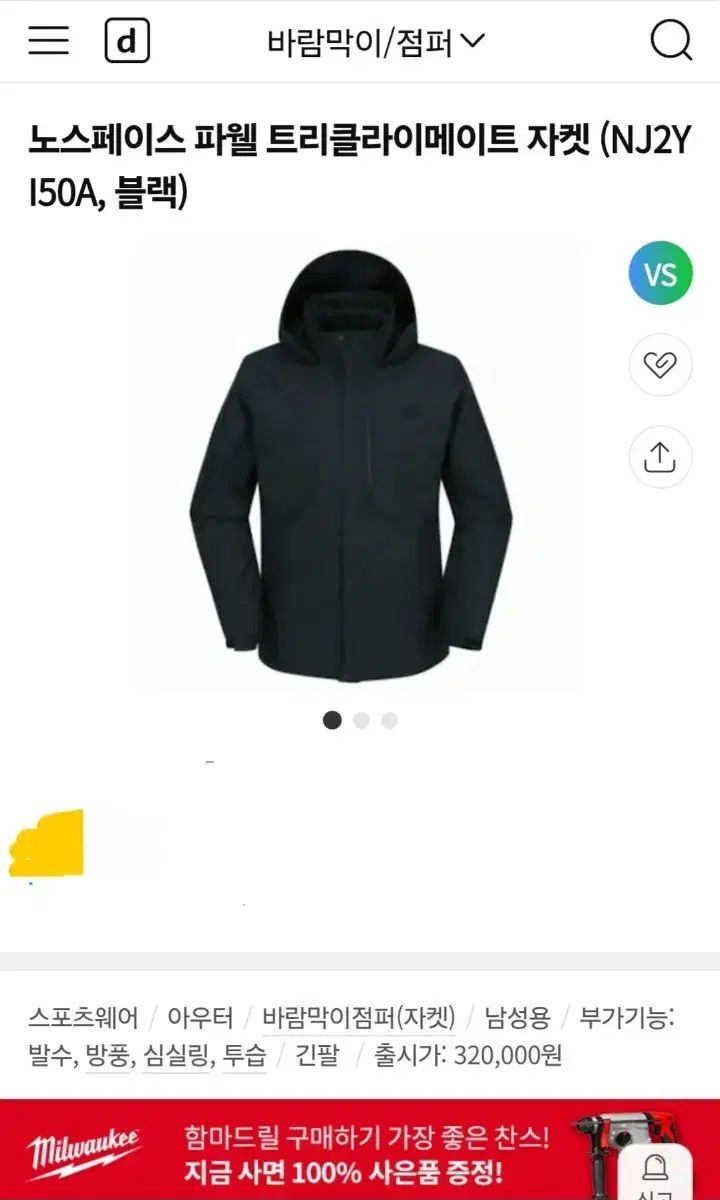Select the second carousel dot

pyautogui.click(x=361, y=718)
